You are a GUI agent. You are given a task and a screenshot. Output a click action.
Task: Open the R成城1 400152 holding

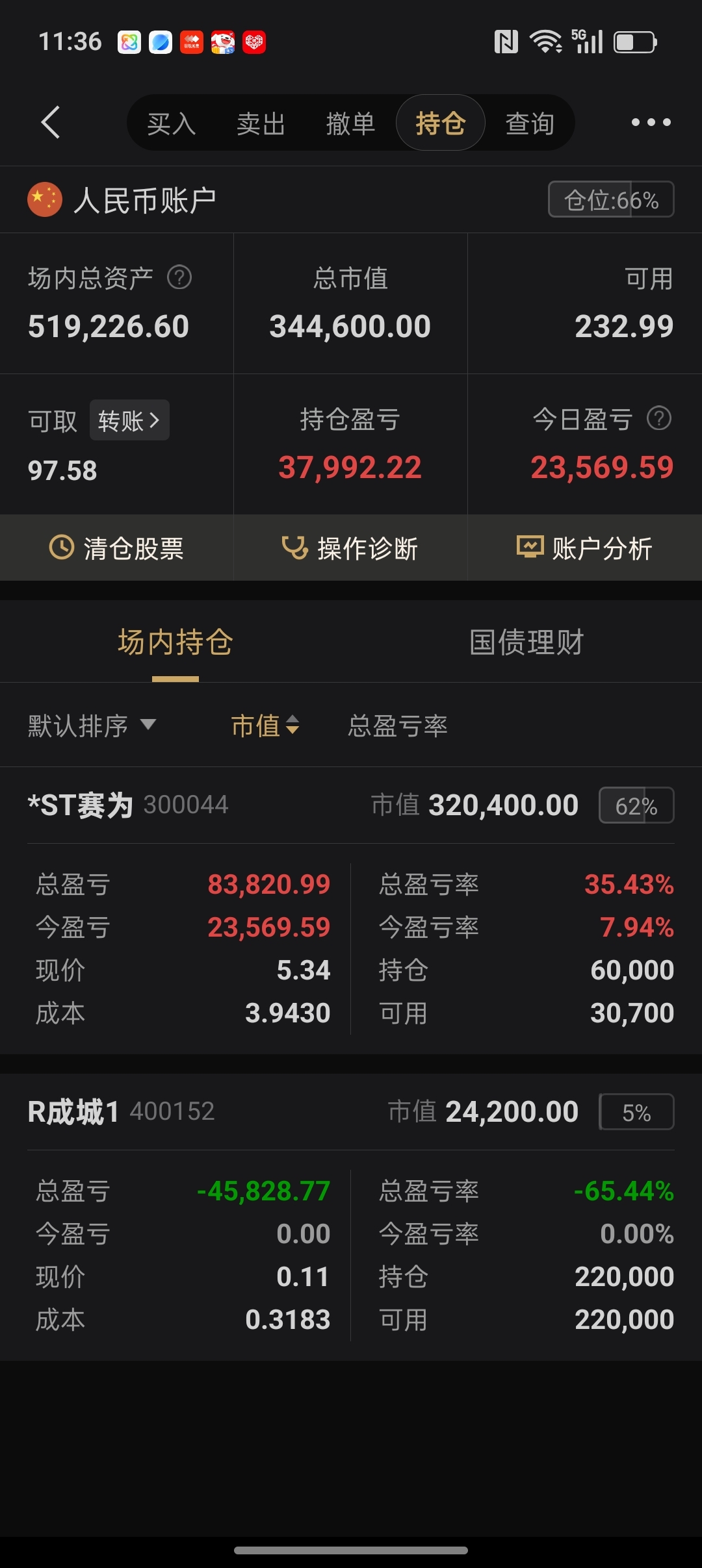[x=351, y=1217]
